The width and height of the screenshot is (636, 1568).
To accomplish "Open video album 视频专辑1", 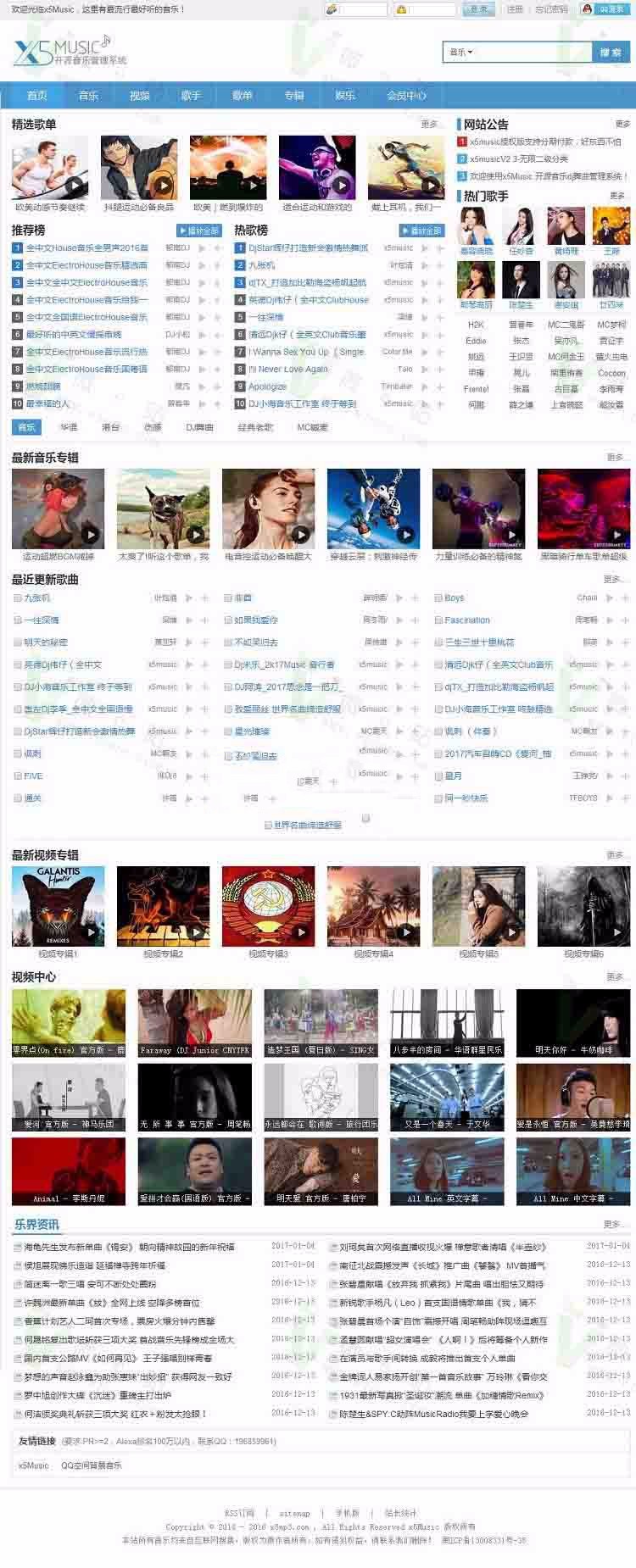I will tap(58, 905).
